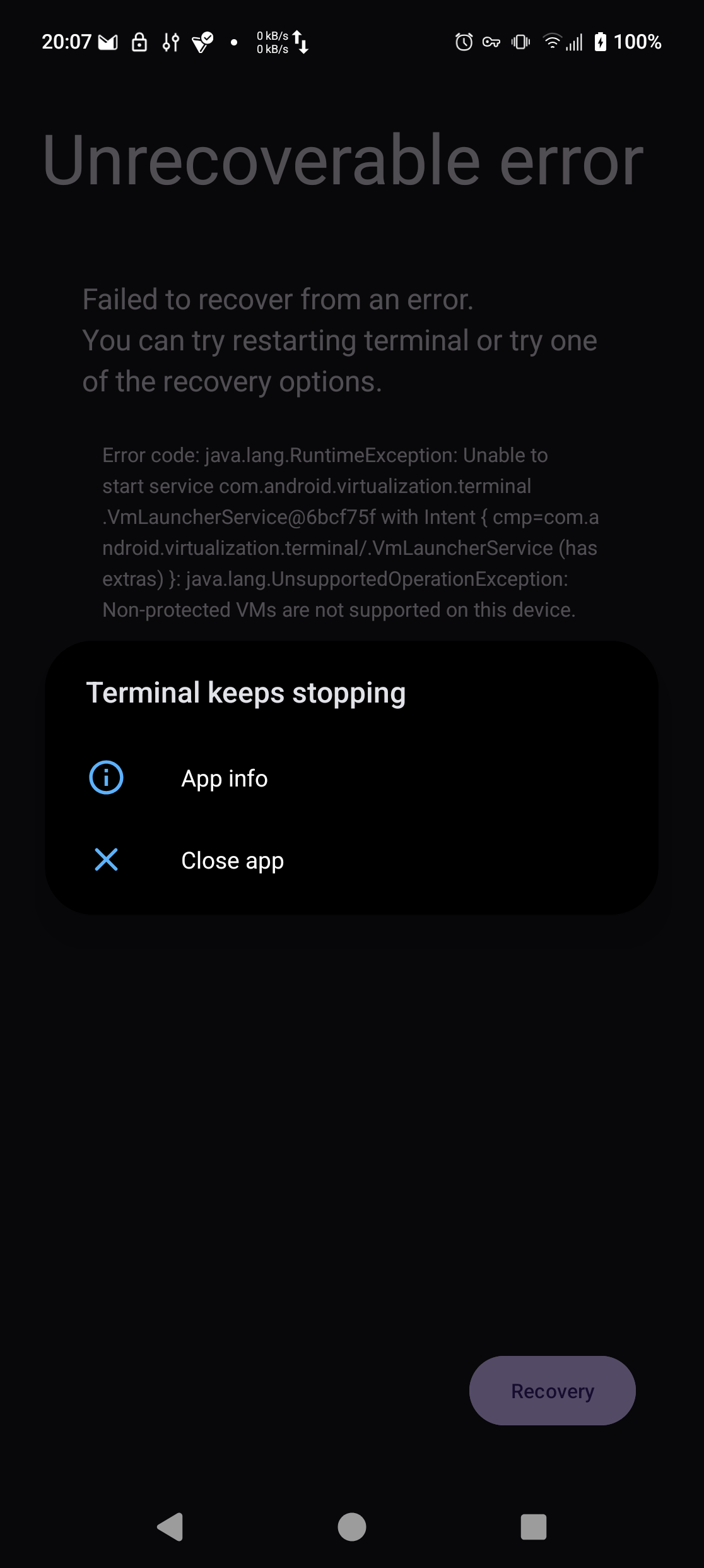Go to the home screen
Image resolution: width=704 pixels, height=1568 pixels.
[352, 1527]
